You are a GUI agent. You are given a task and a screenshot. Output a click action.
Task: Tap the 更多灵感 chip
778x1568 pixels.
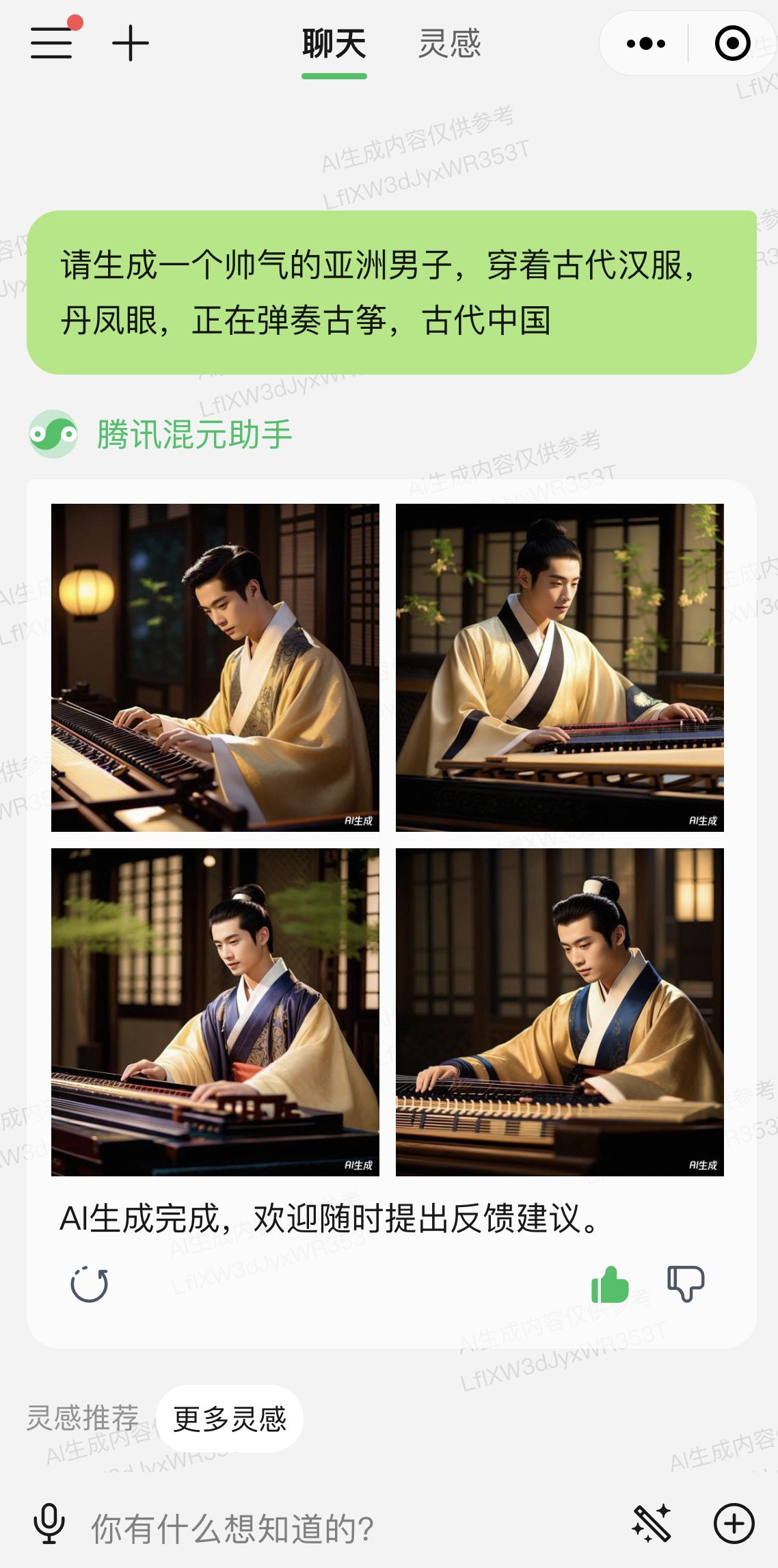click(x=230, y=1418)
